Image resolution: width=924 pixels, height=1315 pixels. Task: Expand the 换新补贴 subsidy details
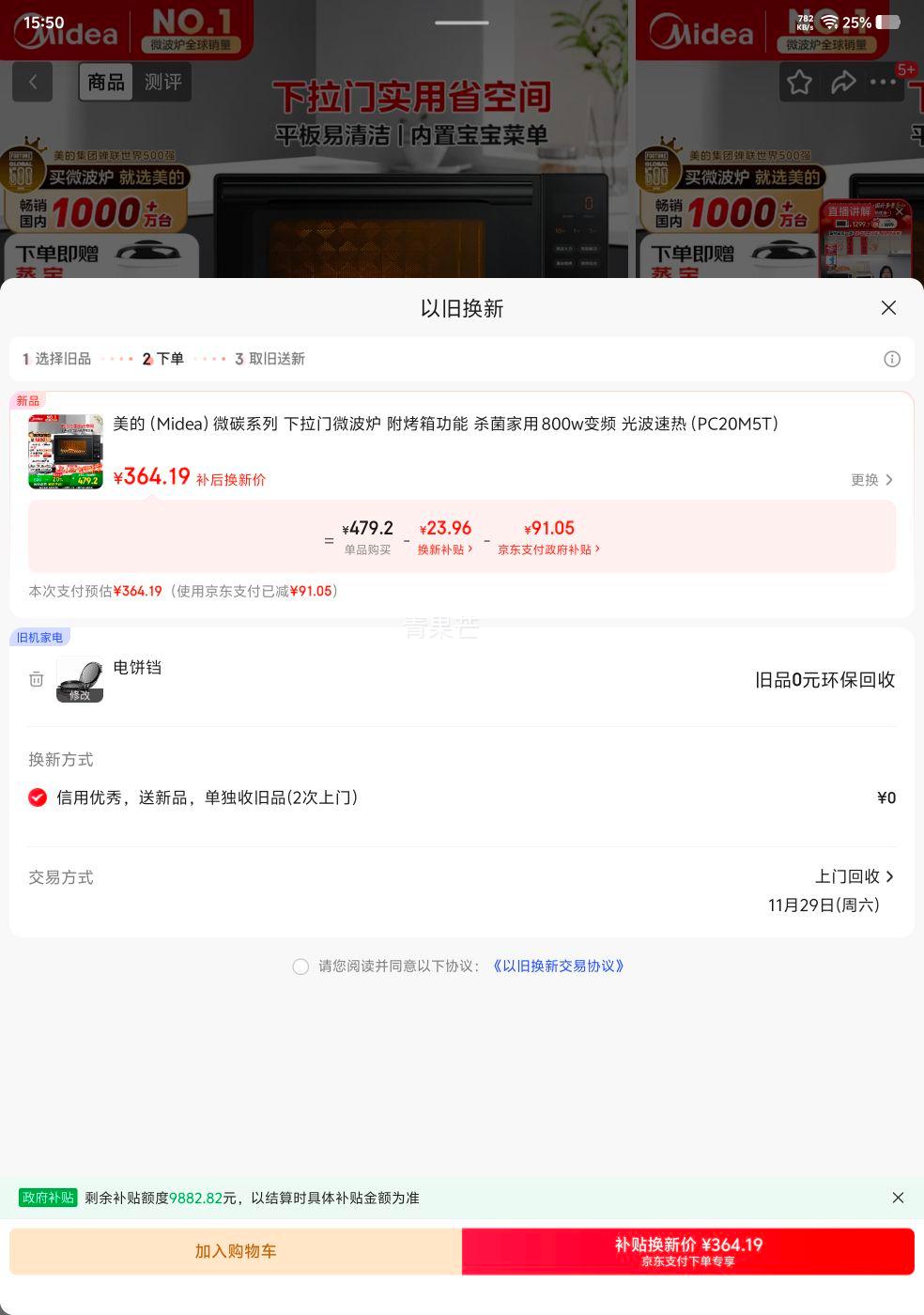coord(445,549)
